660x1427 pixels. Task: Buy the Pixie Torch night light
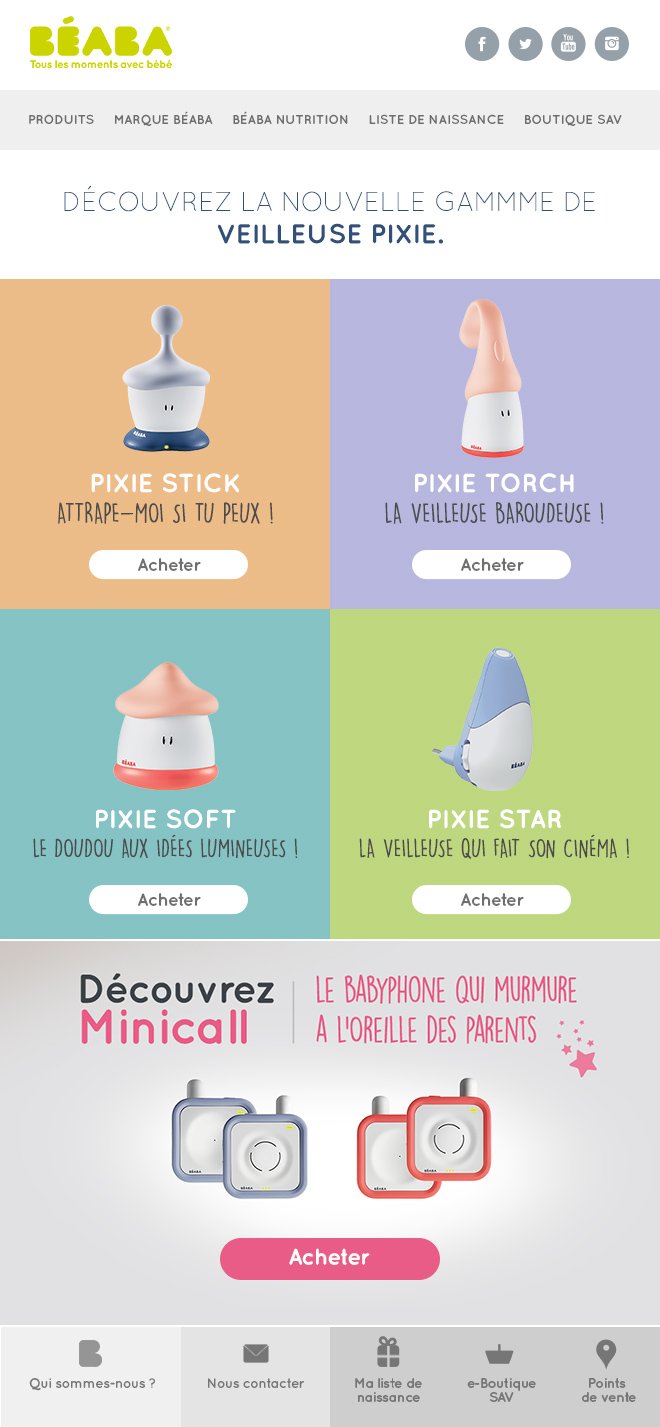(491, 565)
